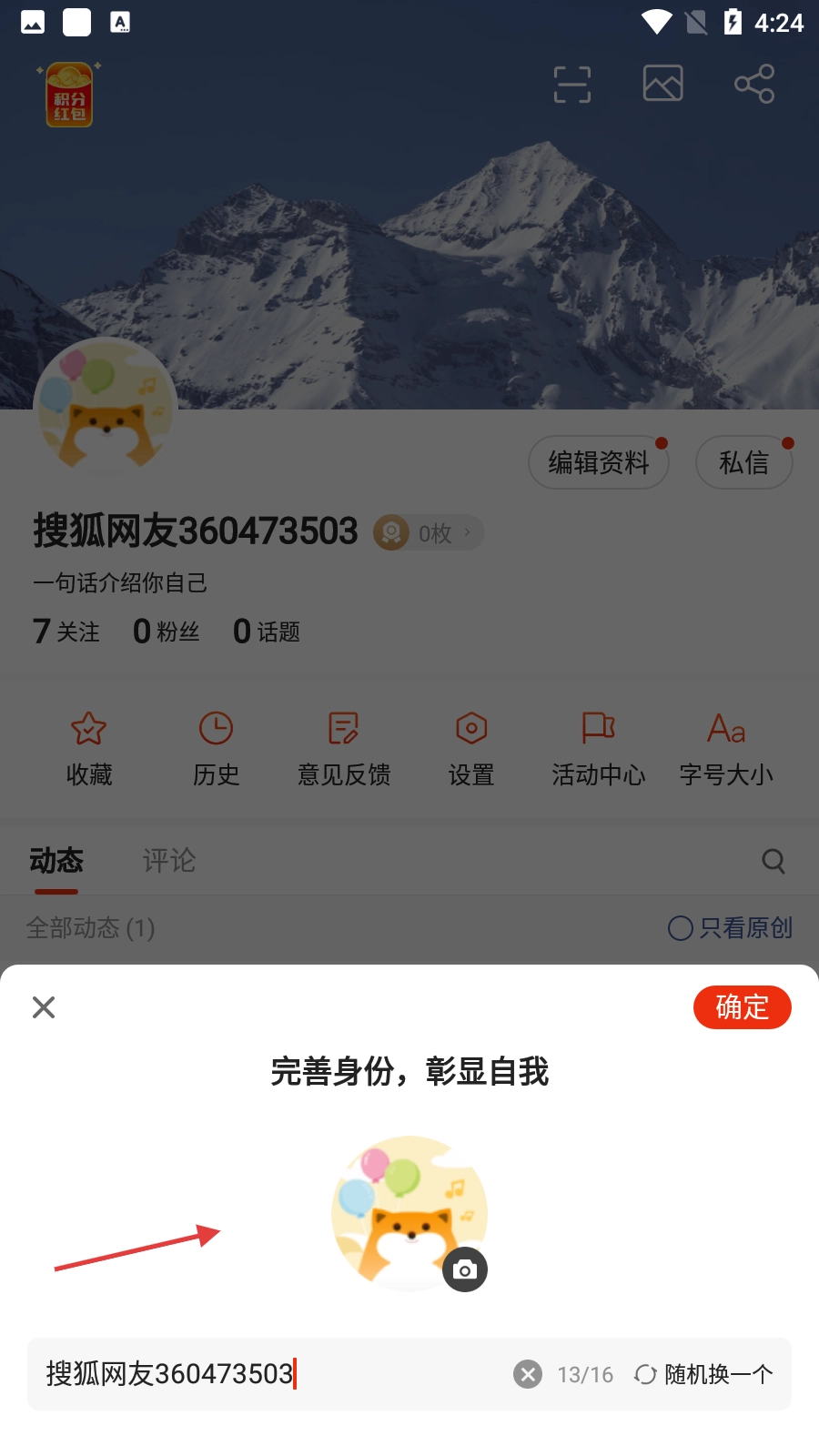
Task: Open the scan icon at top
Action: [572, 85]
